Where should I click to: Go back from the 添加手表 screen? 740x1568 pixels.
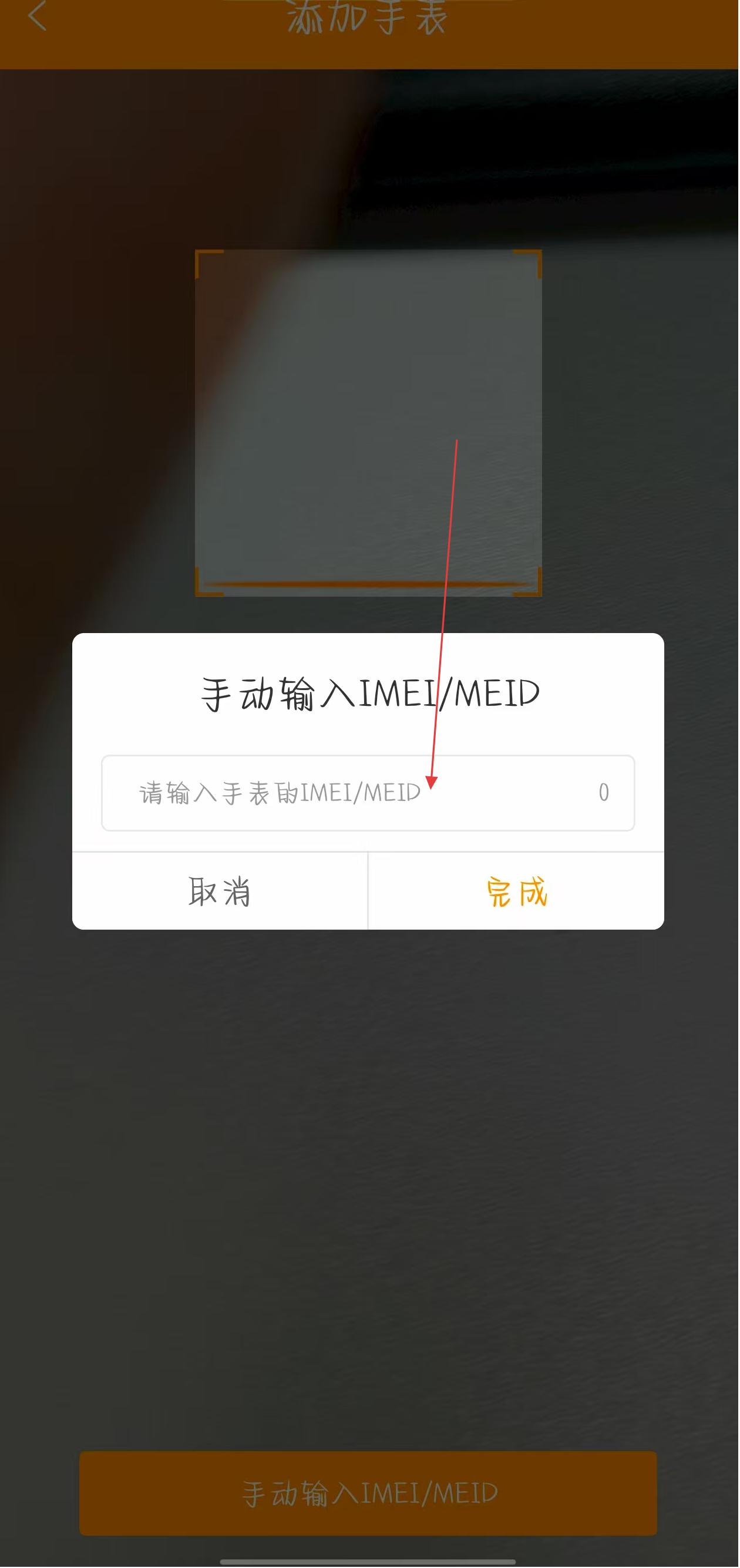[38, 16]
